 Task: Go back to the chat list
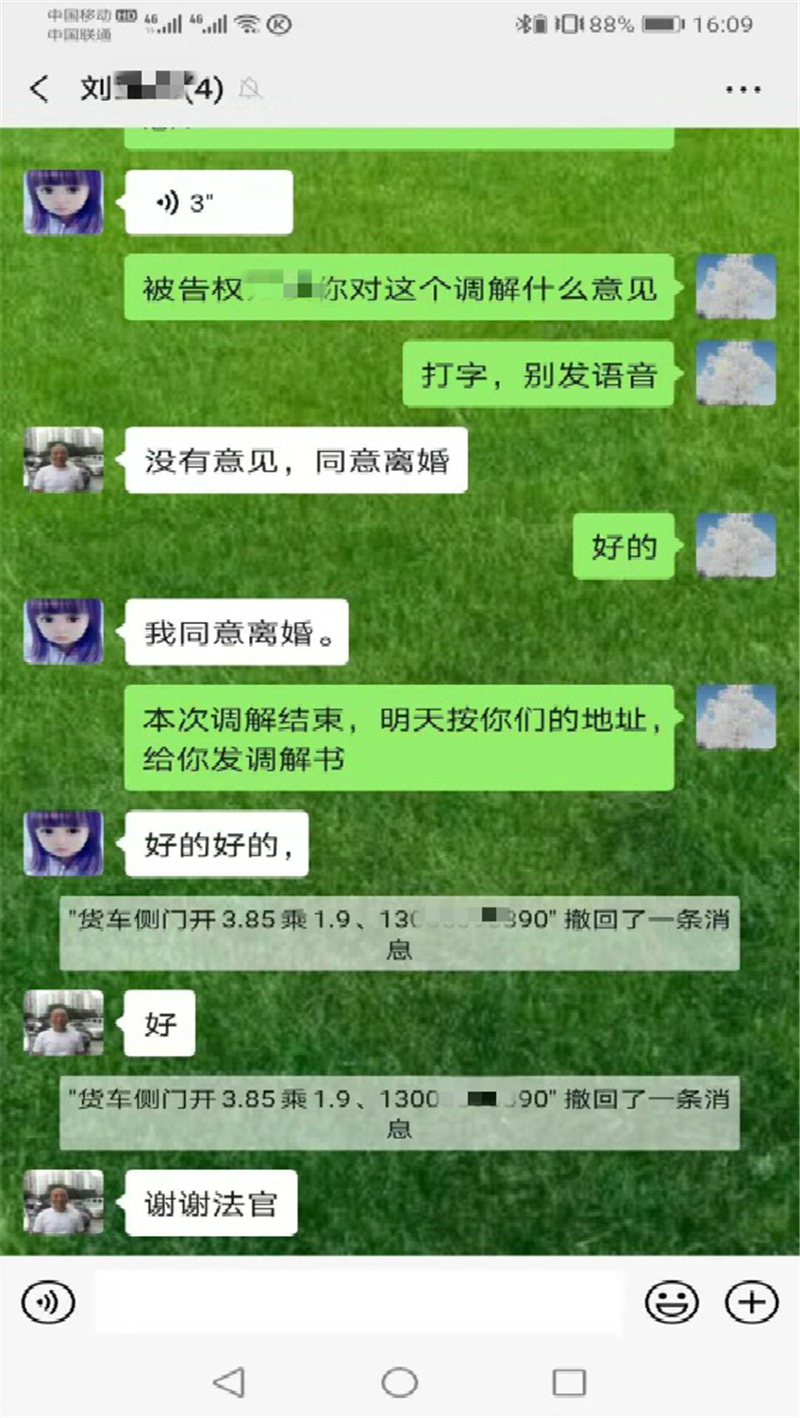[x=38, y=90]
